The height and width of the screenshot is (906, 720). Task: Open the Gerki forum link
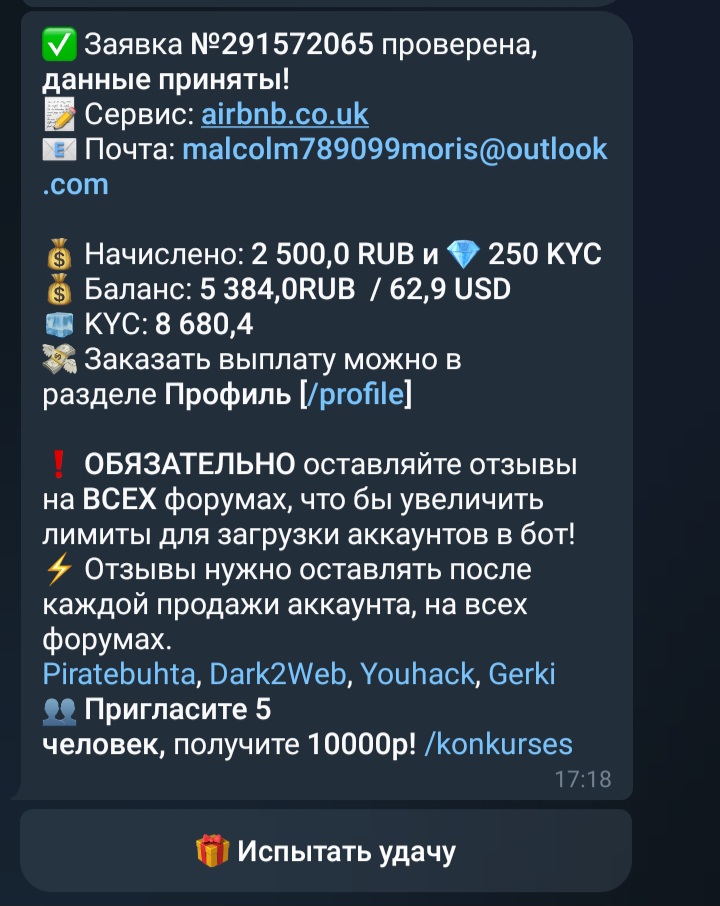(521, 675)
